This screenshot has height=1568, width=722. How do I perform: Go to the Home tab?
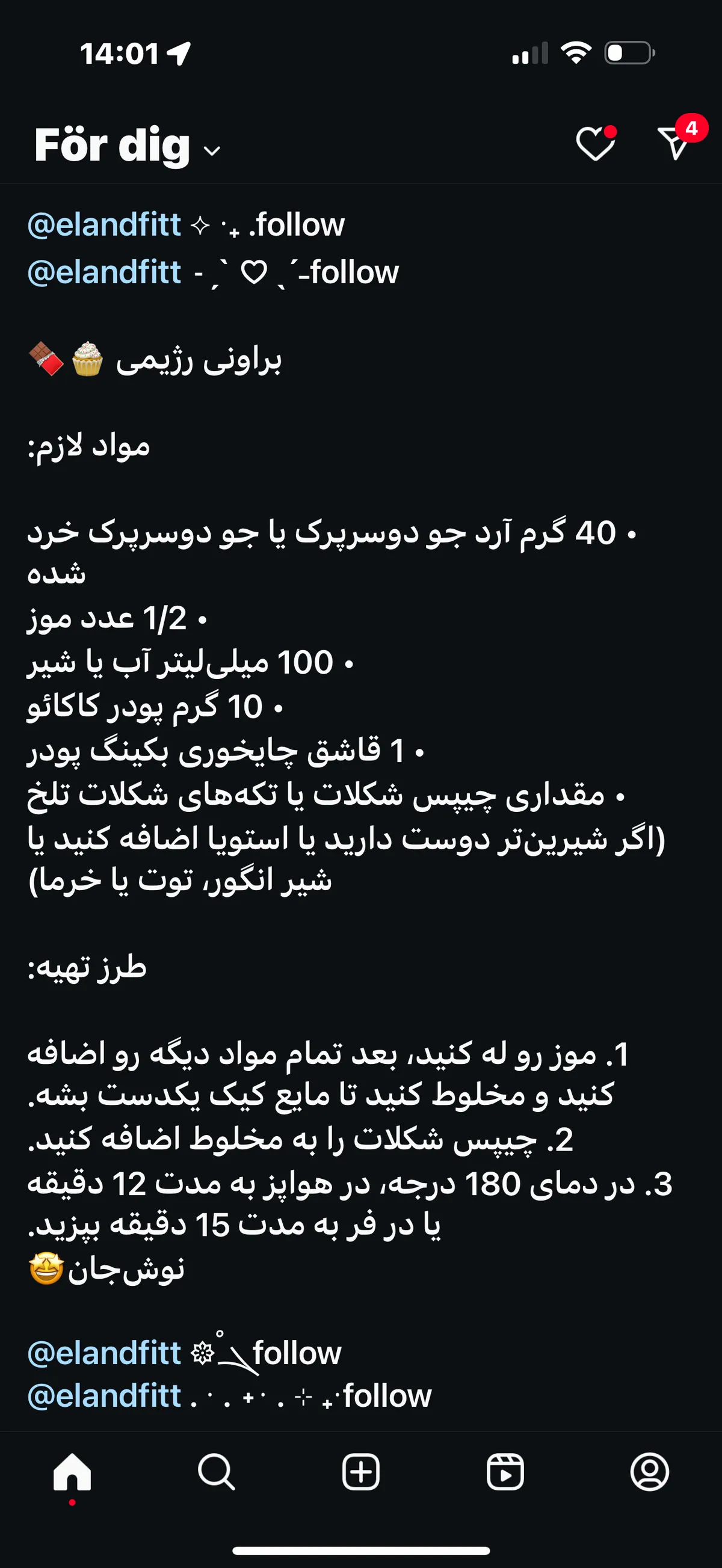72,1472
